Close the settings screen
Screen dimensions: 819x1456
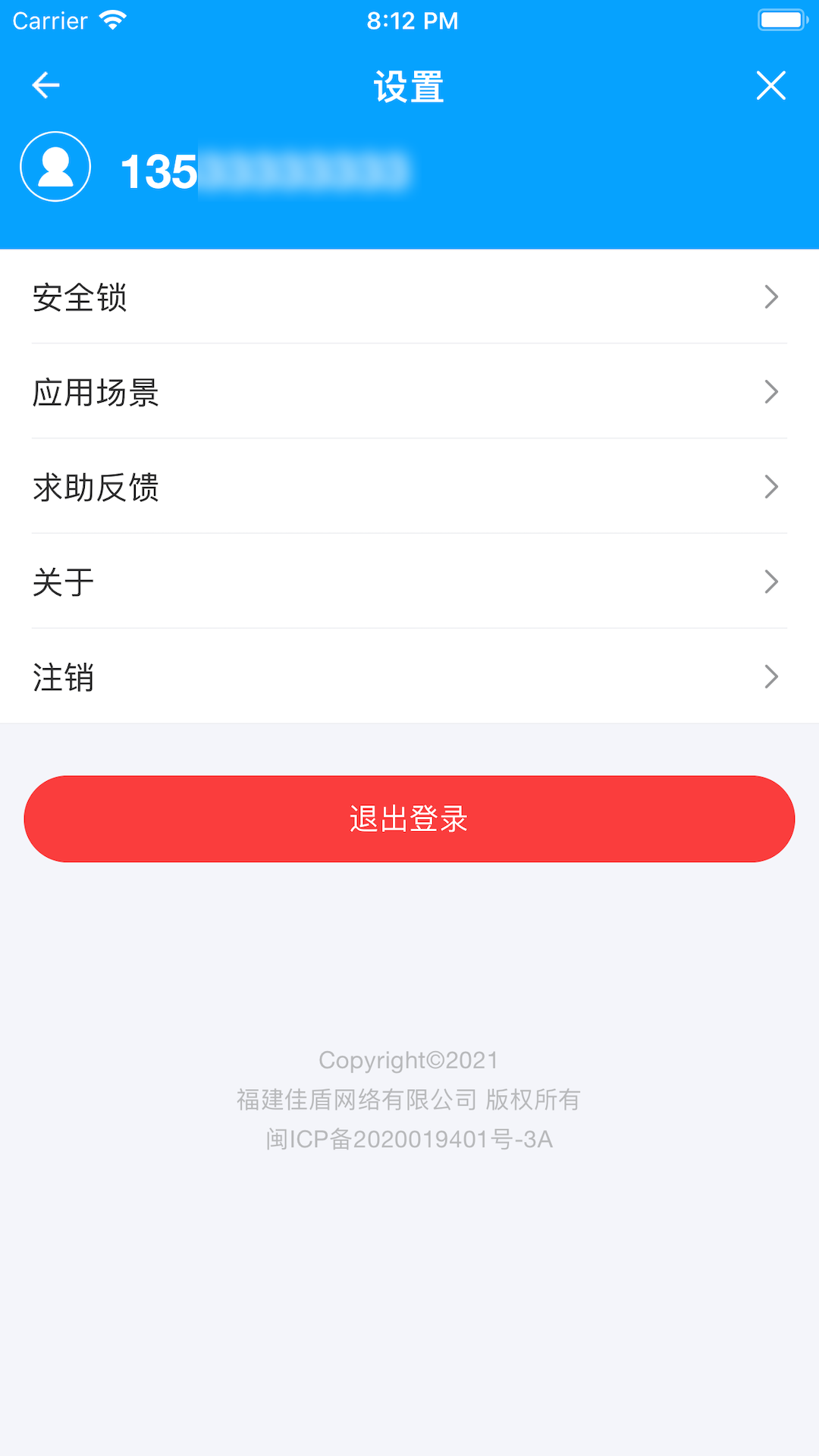(770, 85)
